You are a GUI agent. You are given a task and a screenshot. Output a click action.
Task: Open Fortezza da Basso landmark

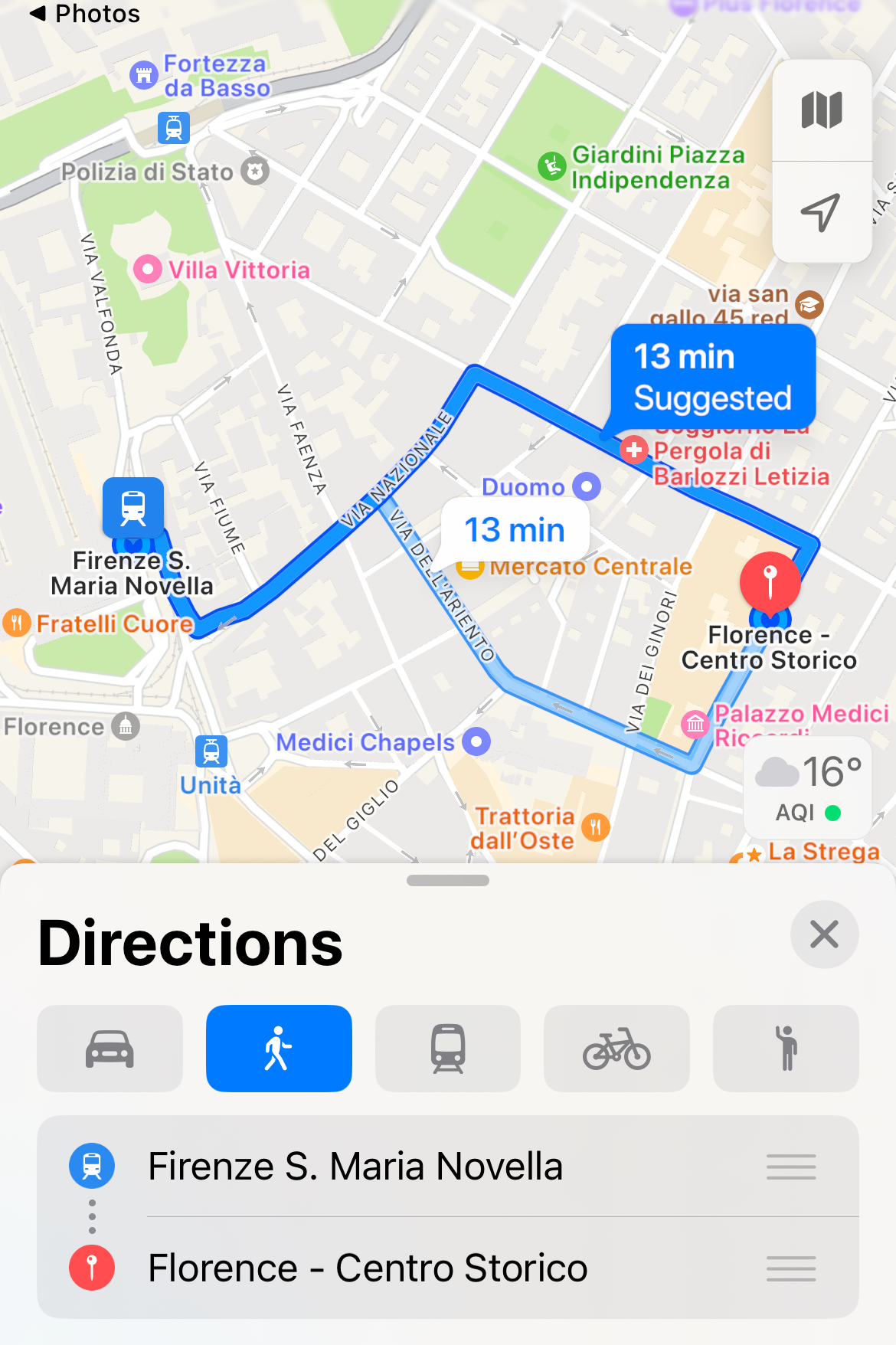tap(144, 75)
